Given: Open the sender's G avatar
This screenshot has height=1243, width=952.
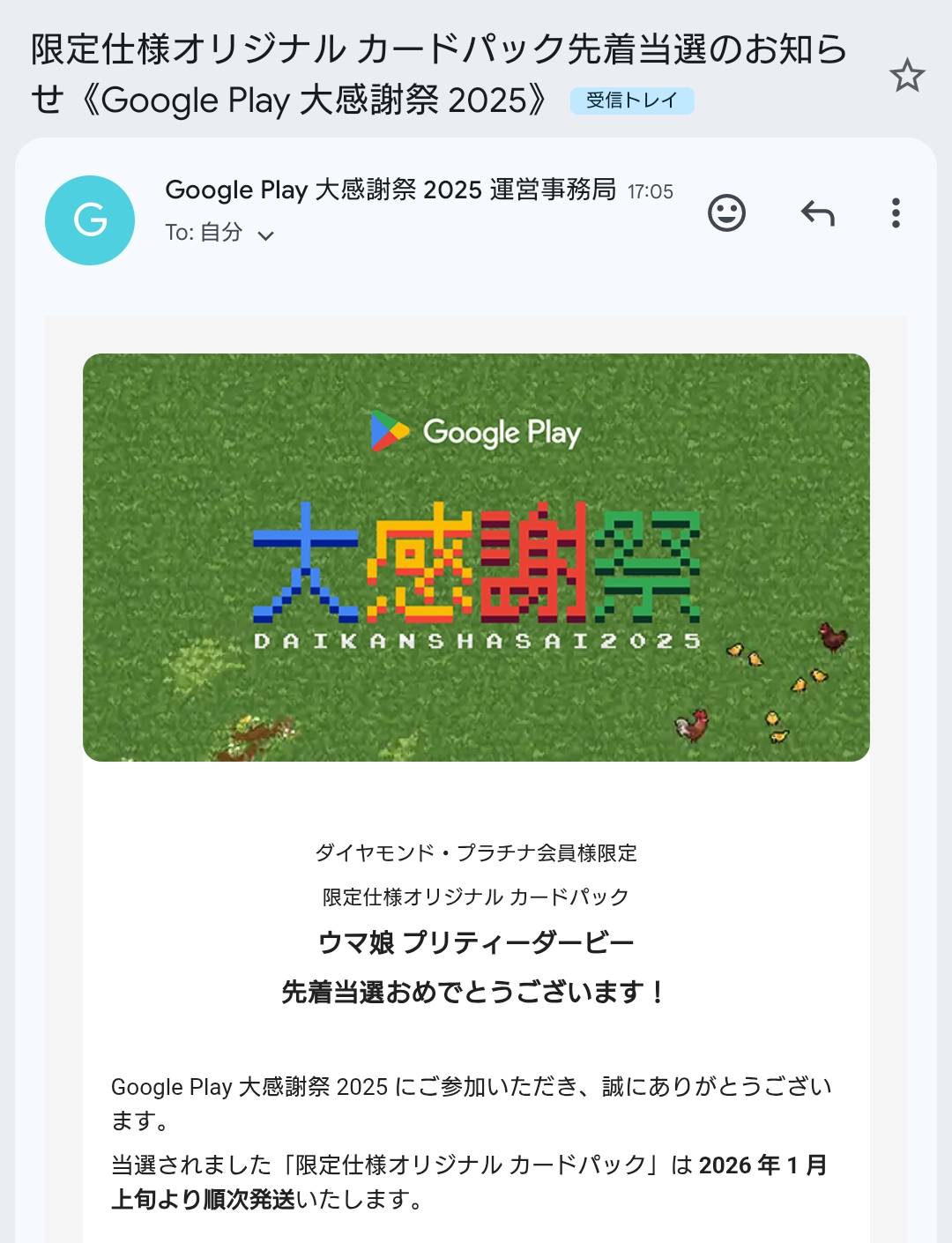Looking at the screenshot, I should (90, 220).
